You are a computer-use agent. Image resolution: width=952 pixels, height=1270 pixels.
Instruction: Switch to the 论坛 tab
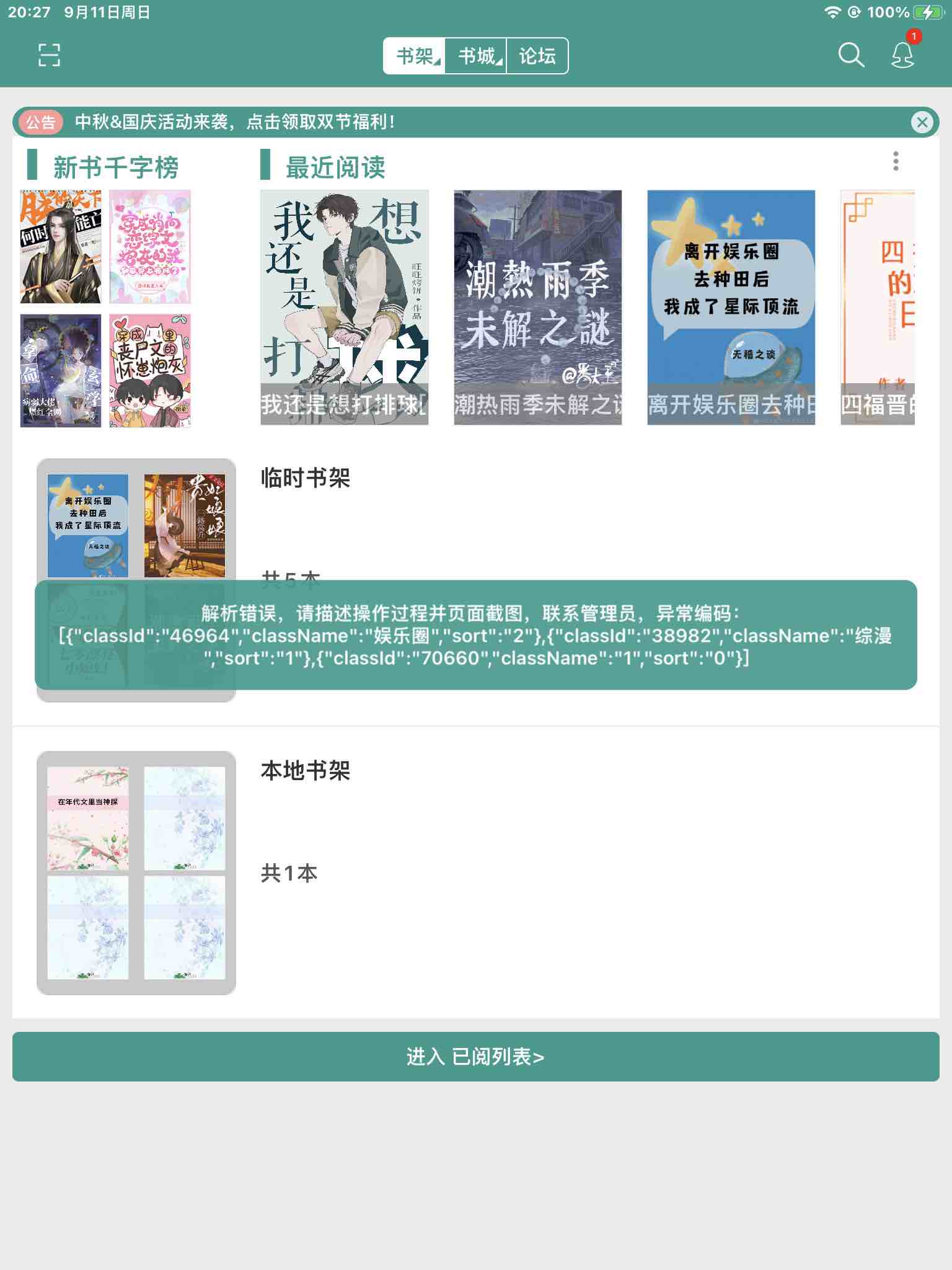point(537,56)
